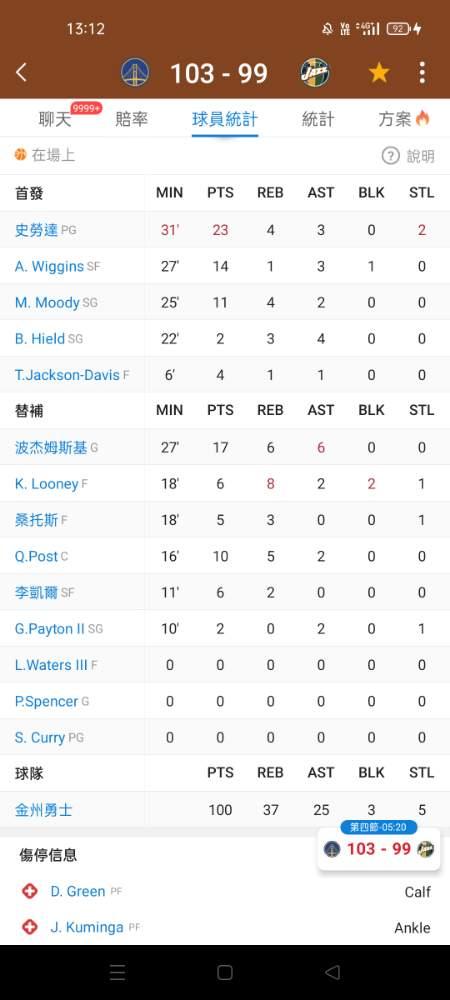Favorite this match with the star

(379, 73)
